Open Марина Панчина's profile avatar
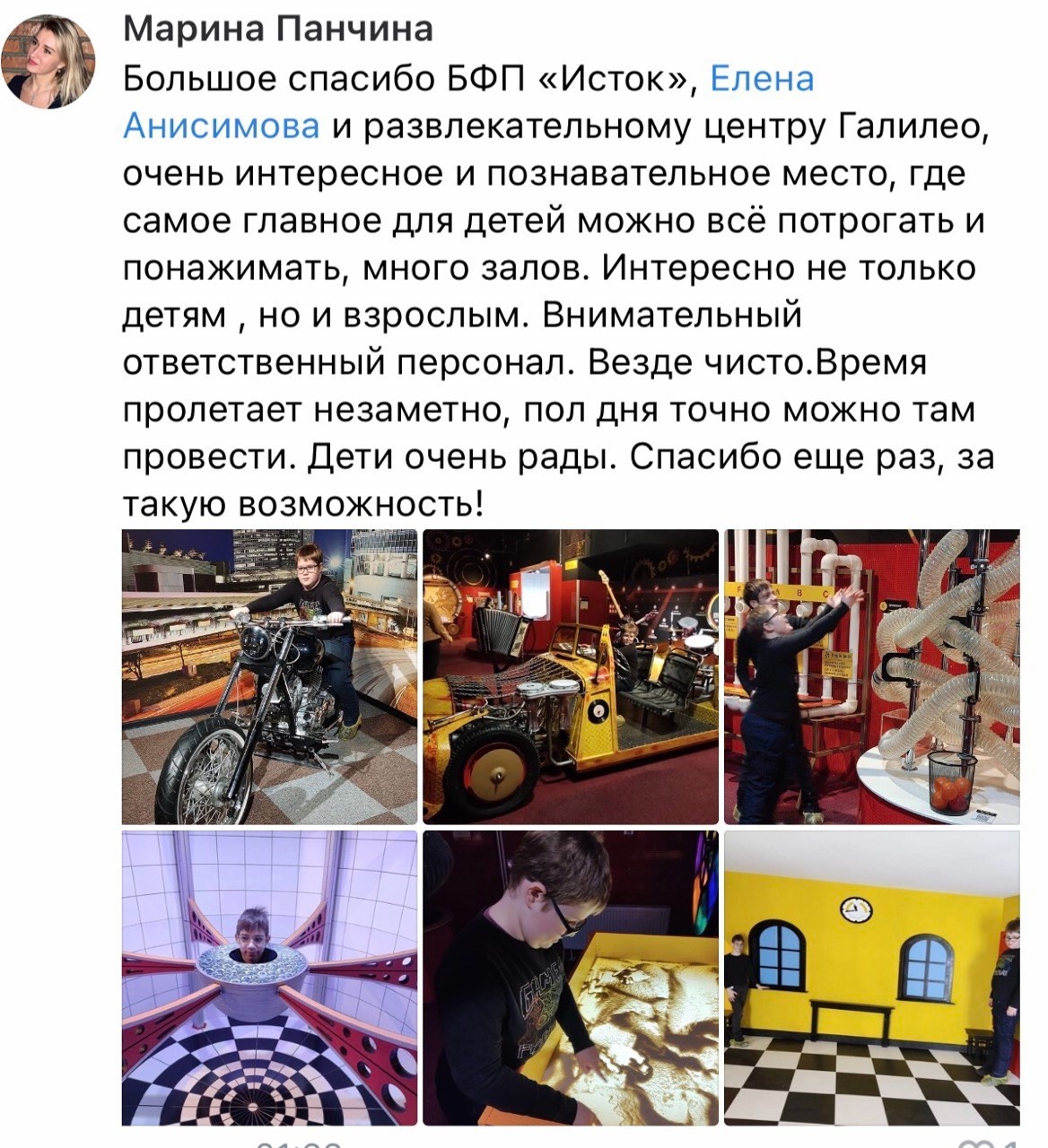1048x1148 pixels. coord(48,60)
